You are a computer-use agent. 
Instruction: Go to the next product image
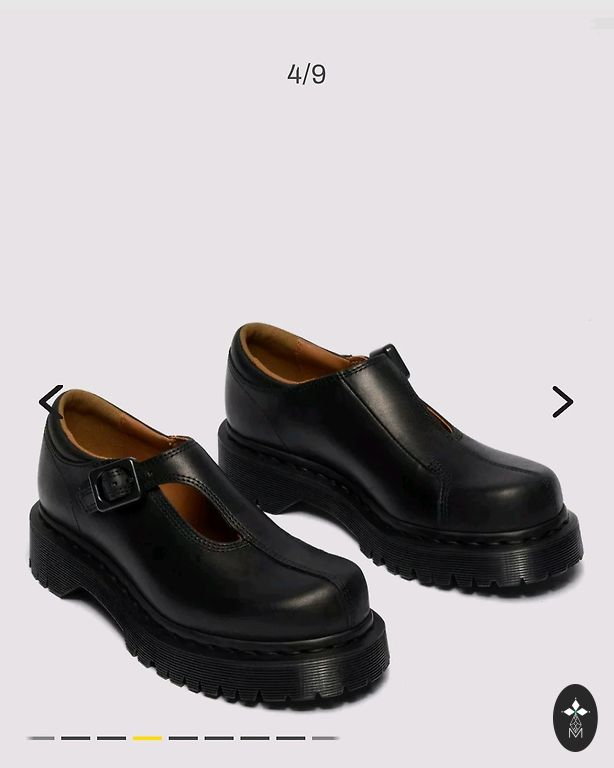[563, 402]
